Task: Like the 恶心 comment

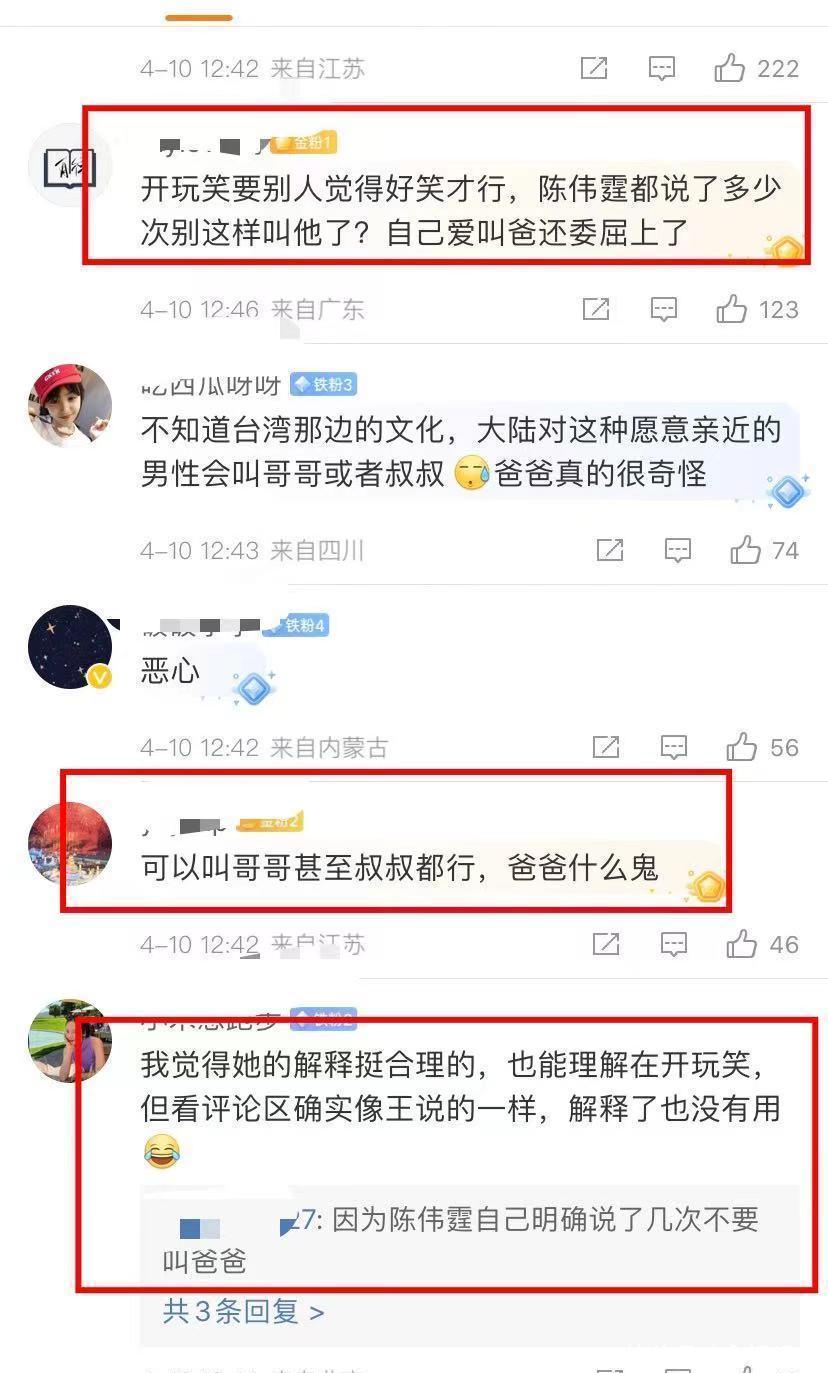Action: point(742,746)
